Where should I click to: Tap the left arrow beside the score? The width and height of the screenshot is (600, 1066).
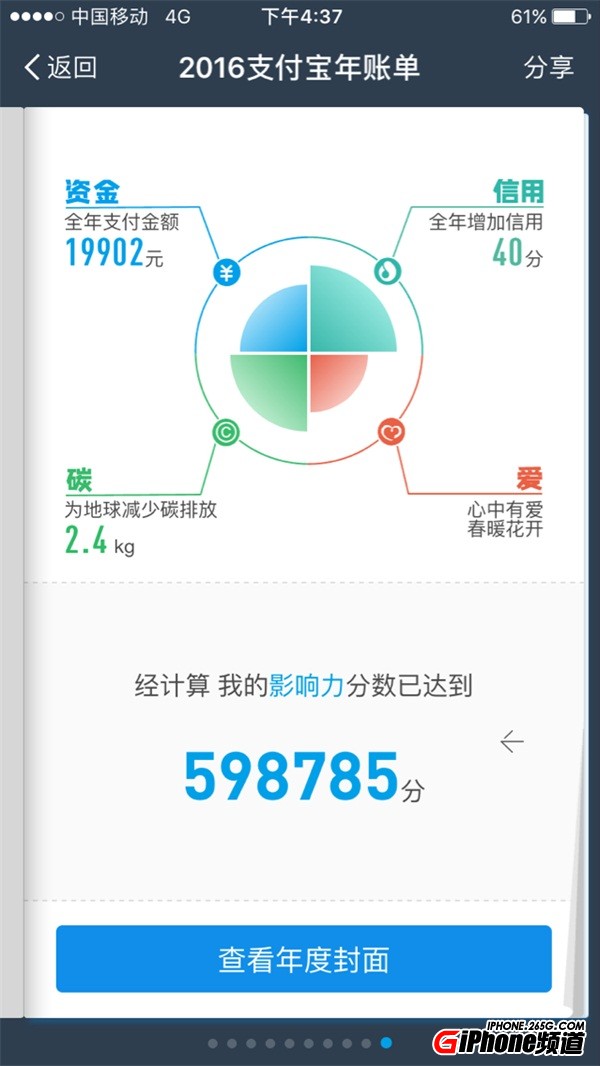point(512,741)
